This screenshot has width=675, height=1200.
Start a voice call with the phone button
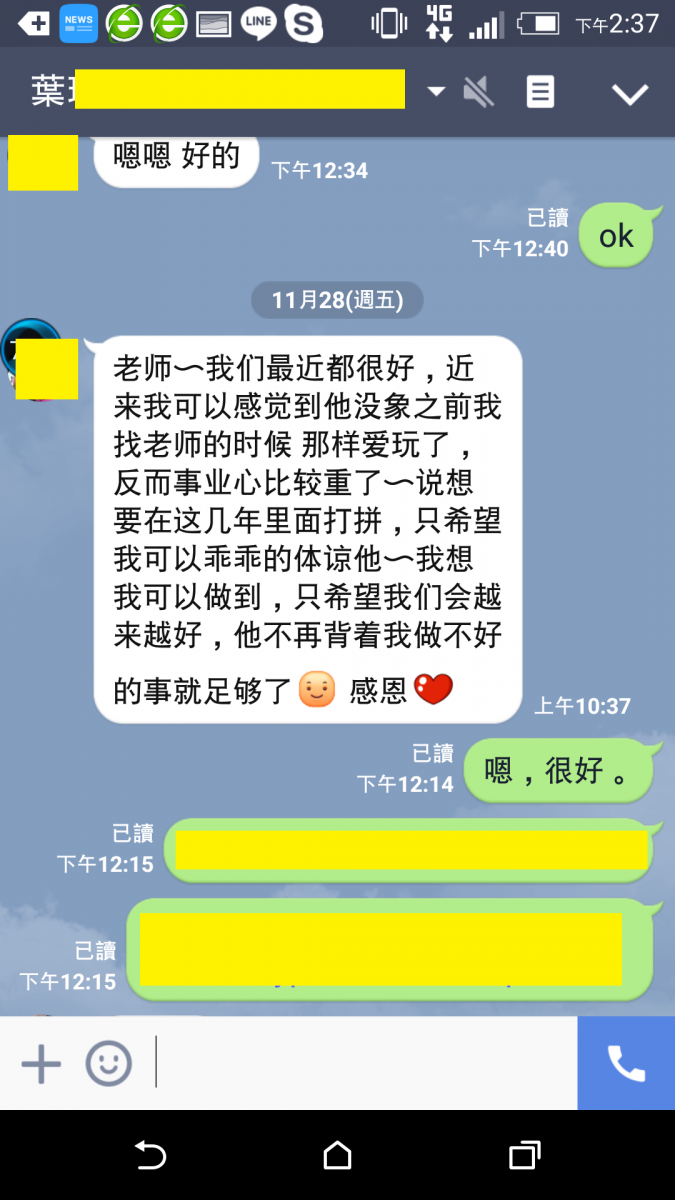[x=626, y=1064]
